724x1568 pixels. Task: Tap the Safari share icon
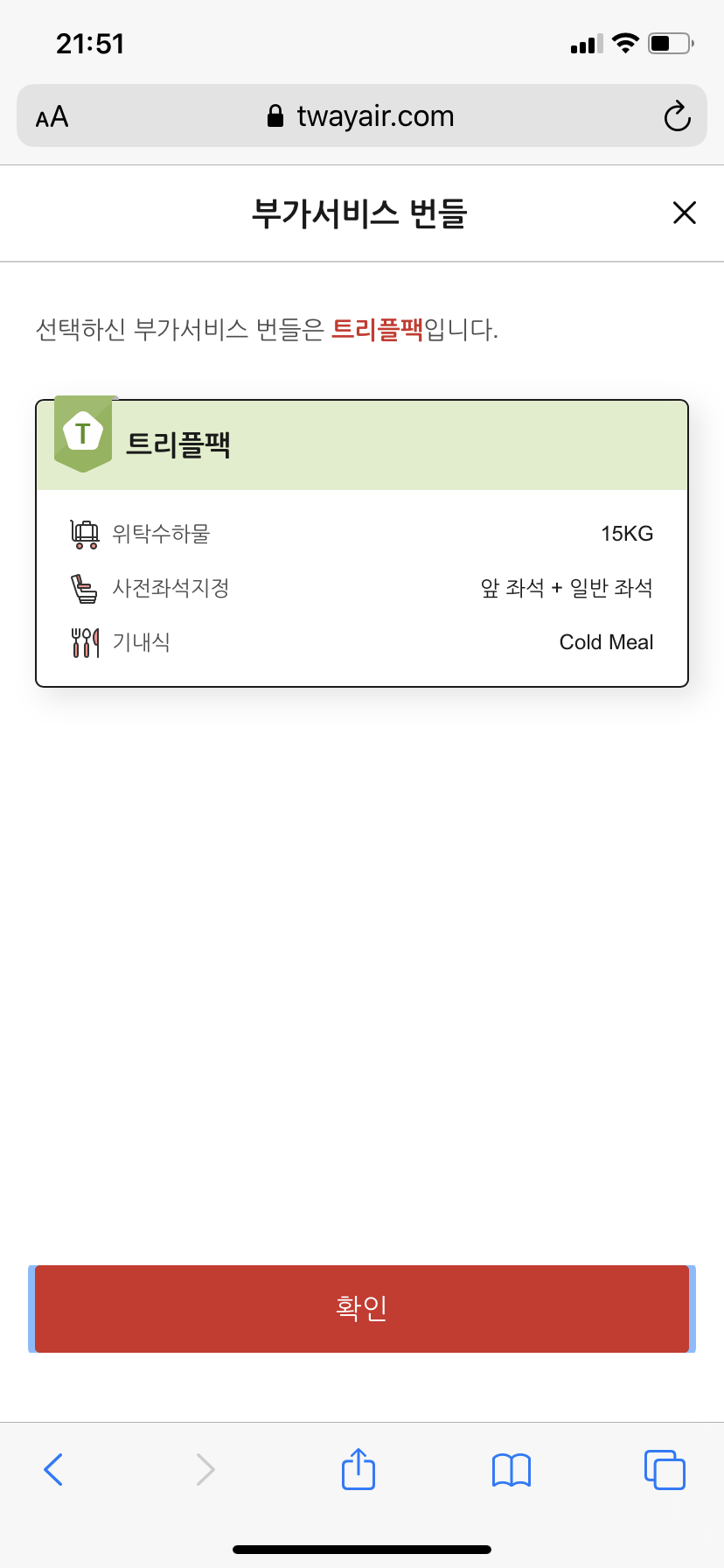point(358,1469)
